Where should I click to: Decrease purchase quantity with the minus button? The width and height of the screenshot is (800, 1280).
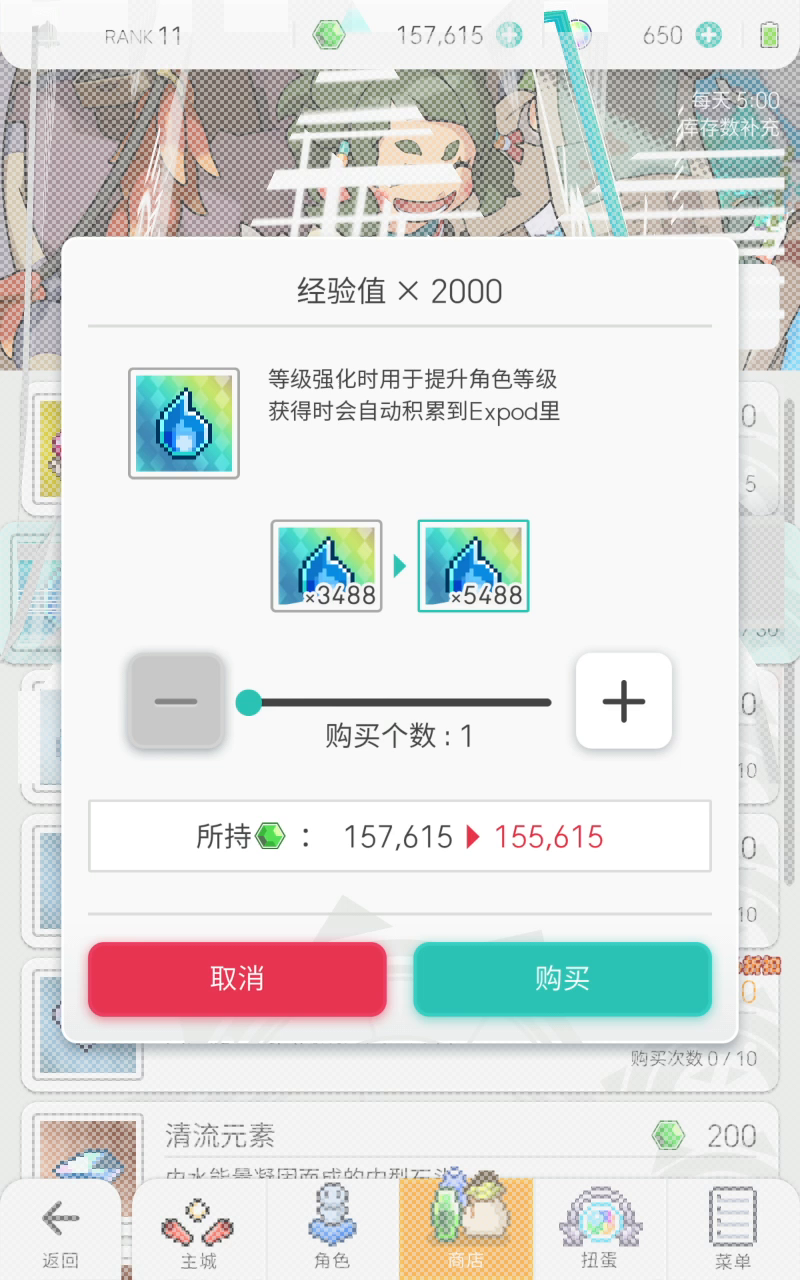176,701
